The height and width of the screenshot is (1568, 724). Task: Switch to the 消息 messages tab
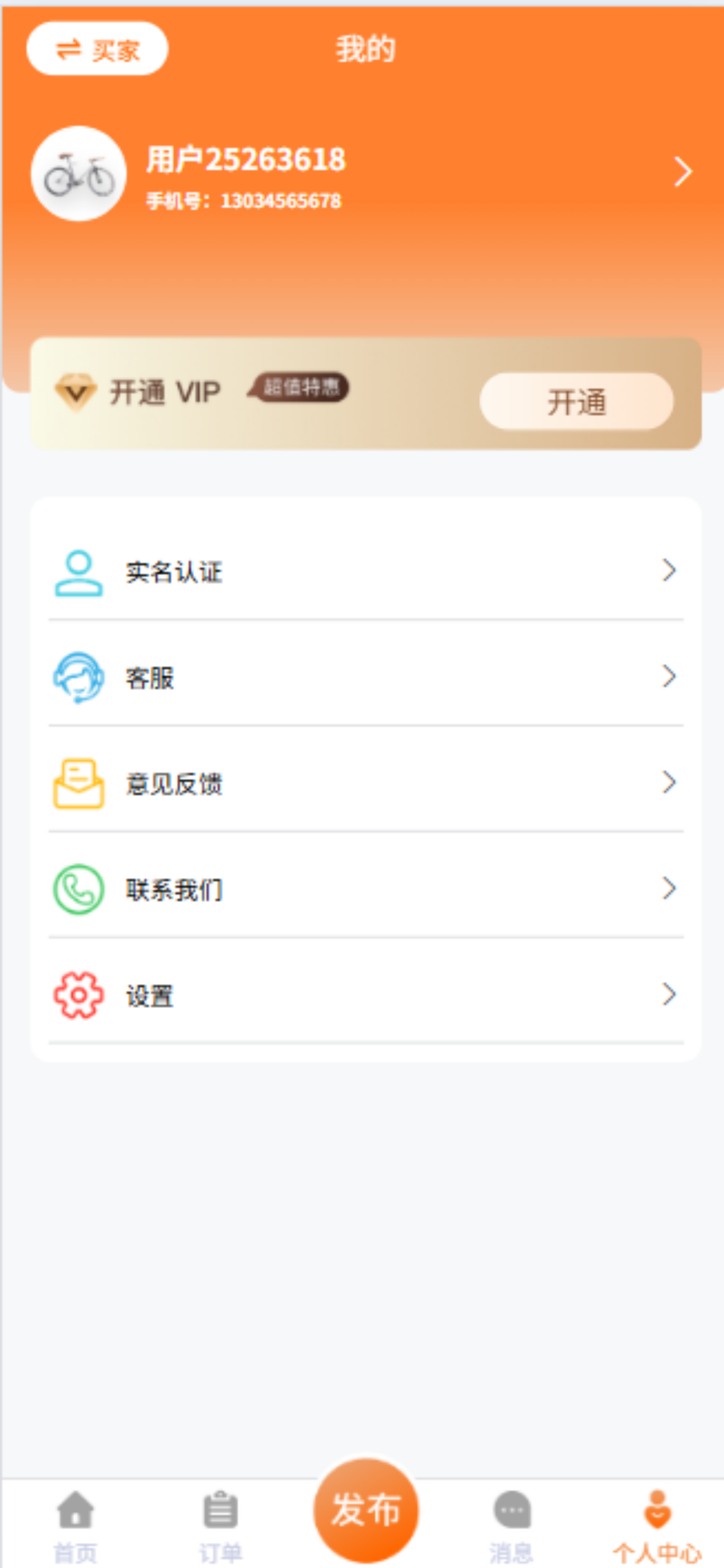tap(512, 1525)
